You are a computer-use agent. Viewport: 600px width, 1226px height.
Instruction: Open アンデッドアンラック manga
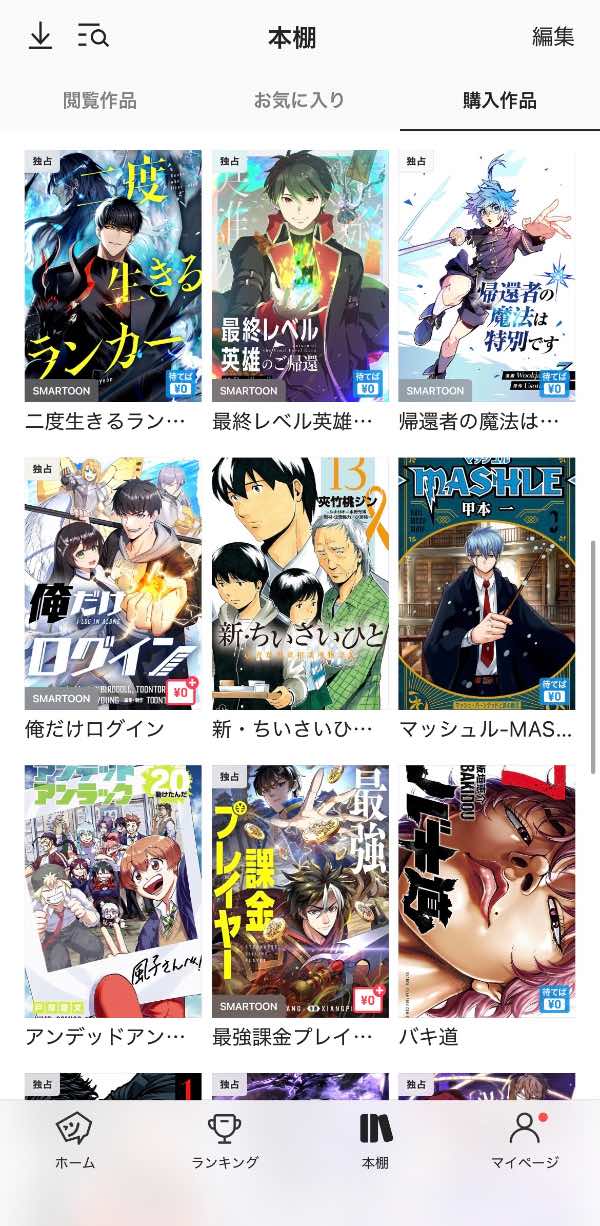(113, 892)
